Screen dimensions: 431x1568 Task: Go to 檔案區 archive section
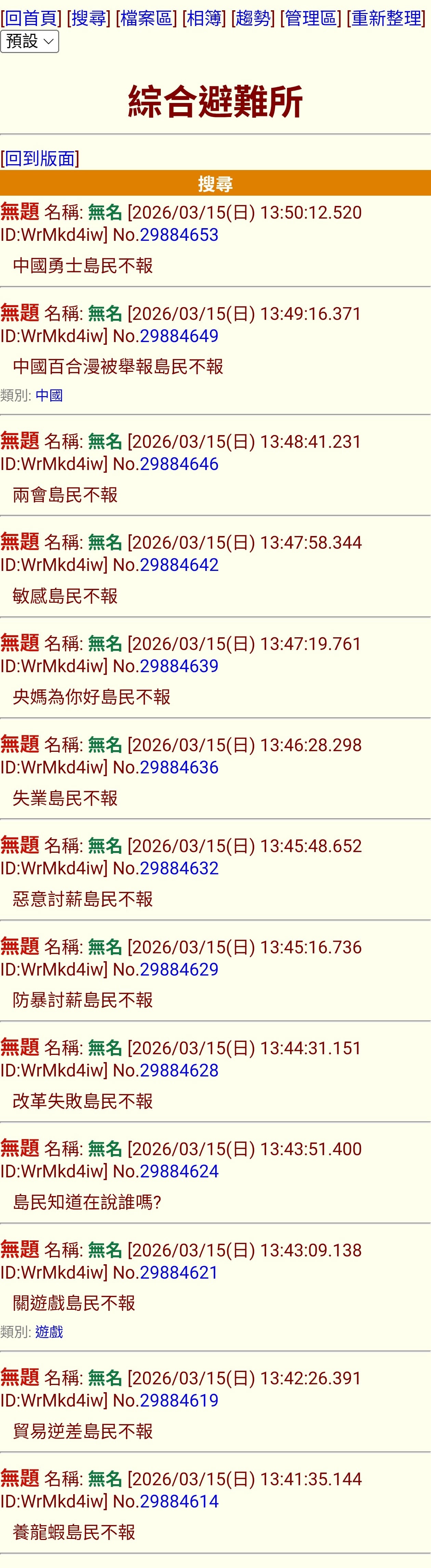coord(145,18)
